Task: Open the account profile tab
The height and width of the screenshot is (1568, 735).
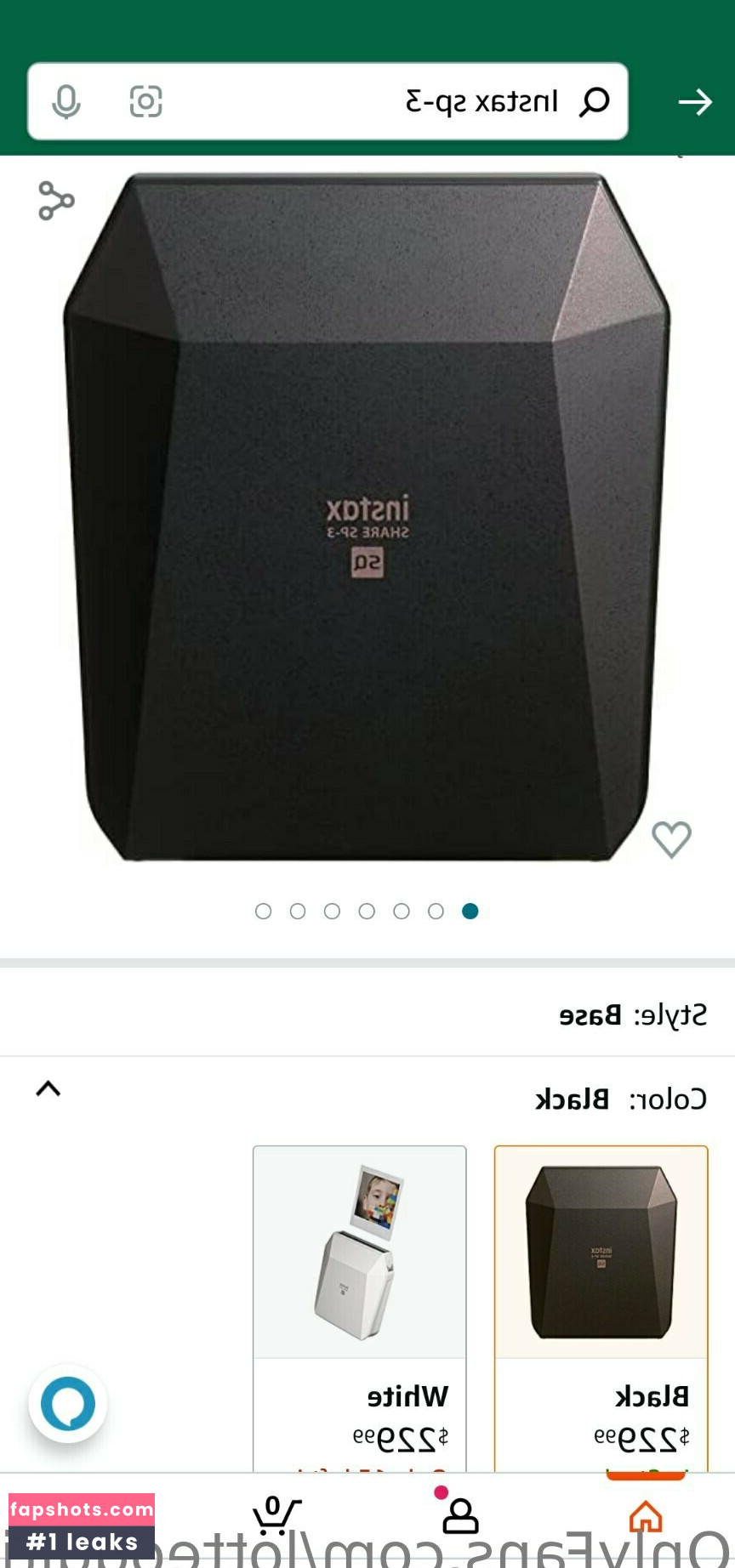Action: point(459,1515)
